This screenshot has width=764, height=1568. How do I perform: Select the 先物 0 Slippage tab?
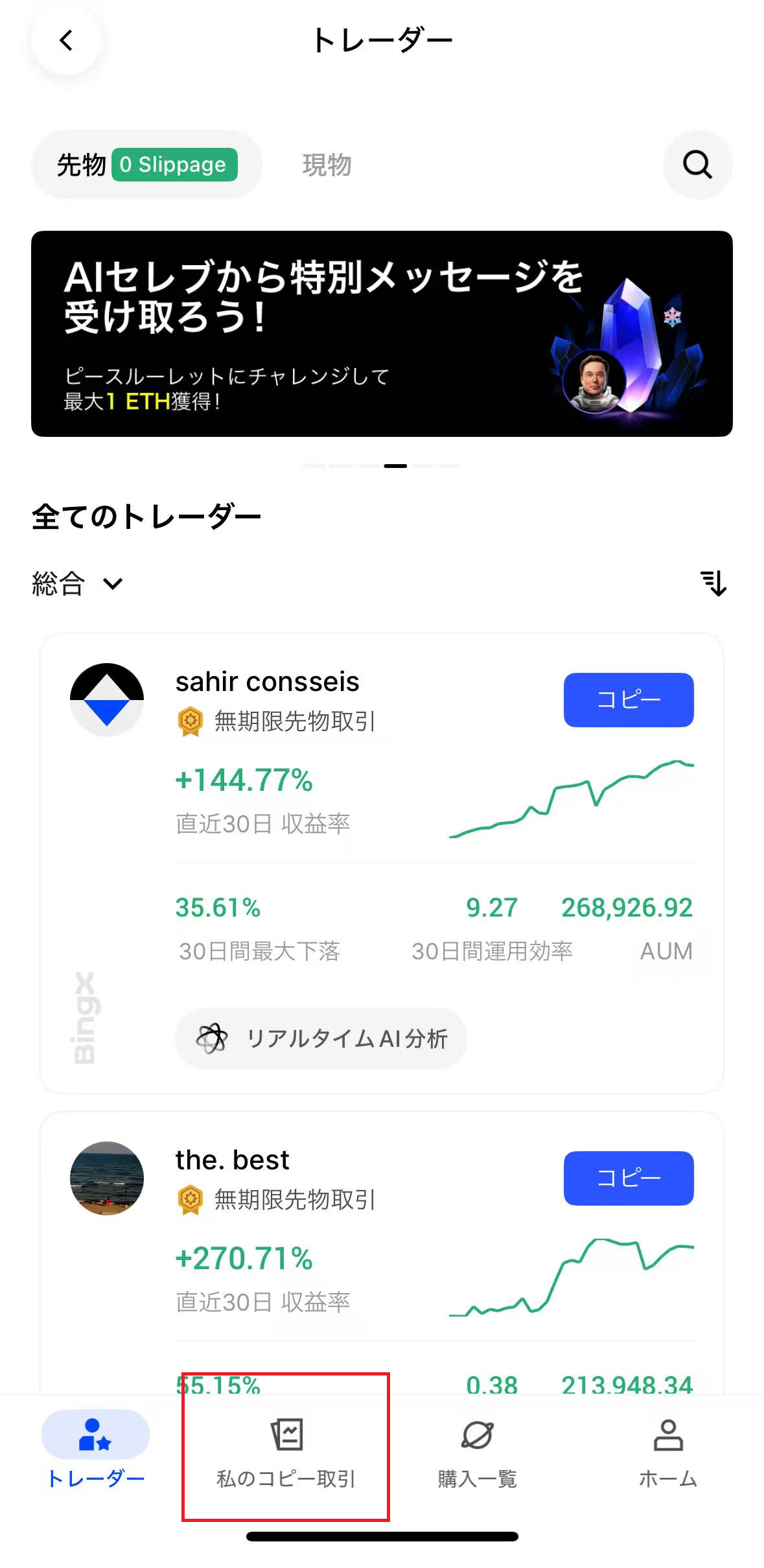(x=147, y=165)
